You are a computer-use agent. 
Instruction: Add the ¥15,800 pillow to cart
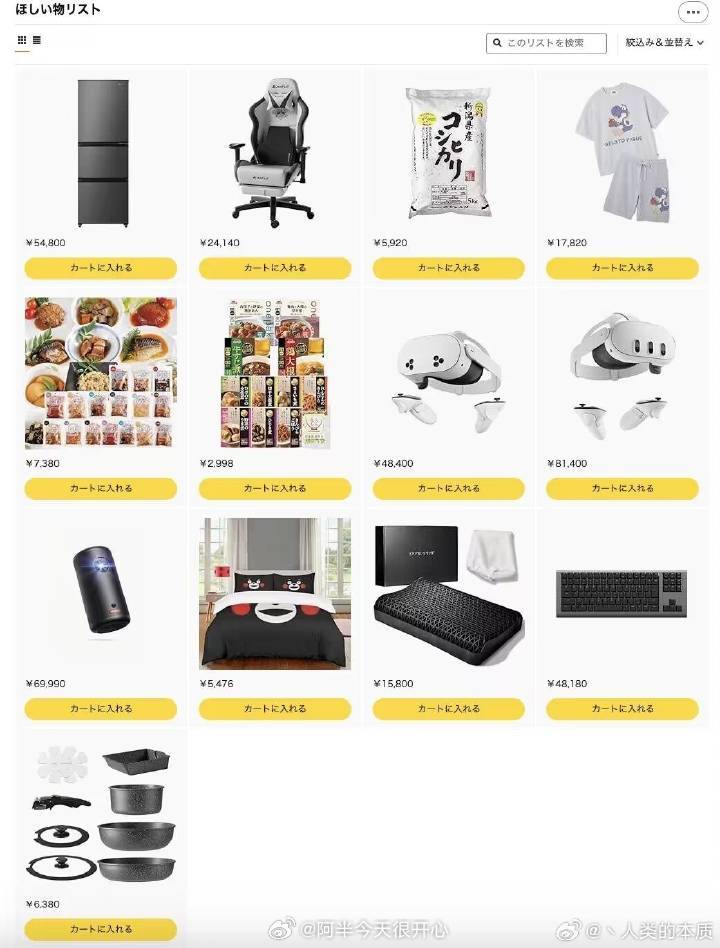[449, 709]
